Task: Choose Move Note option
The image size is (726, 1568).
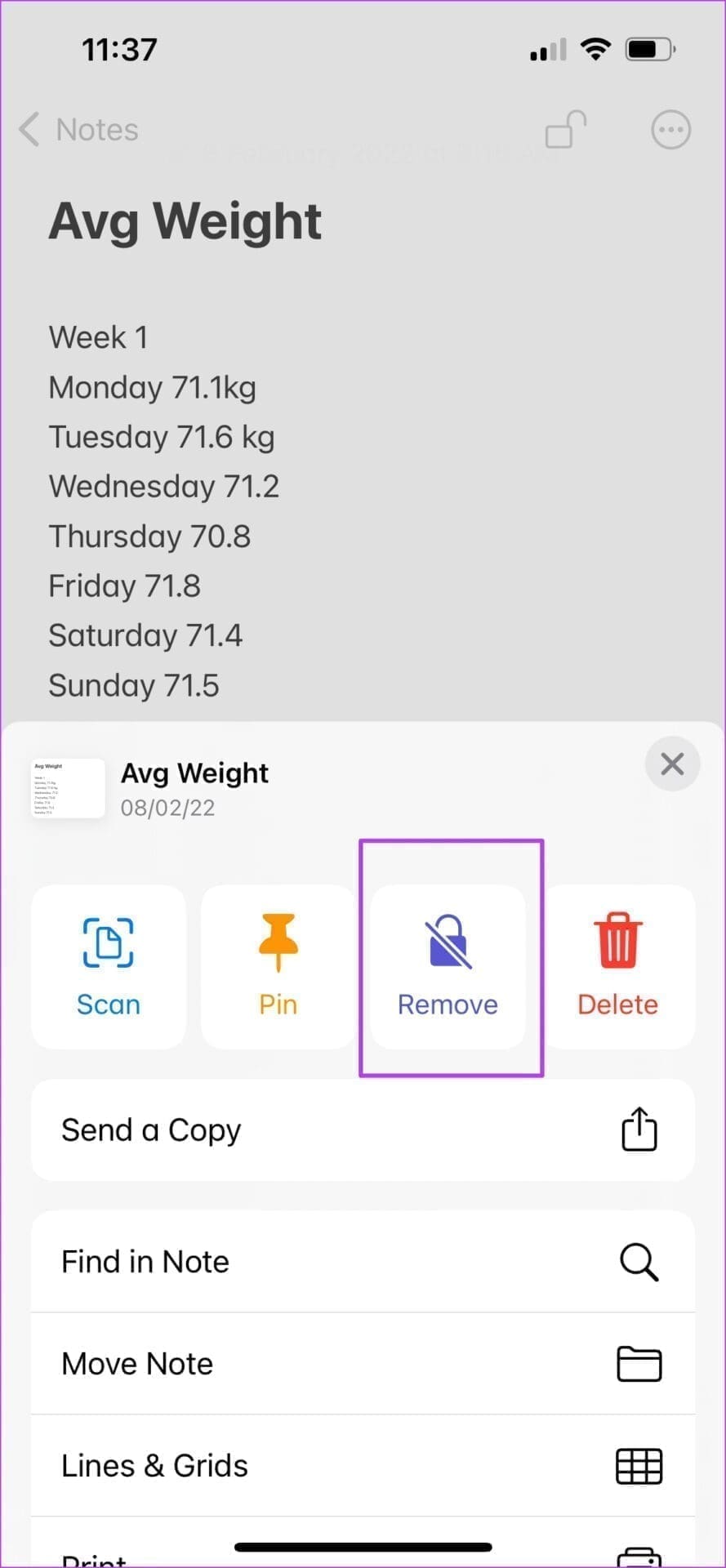Action: [363, 1364]
